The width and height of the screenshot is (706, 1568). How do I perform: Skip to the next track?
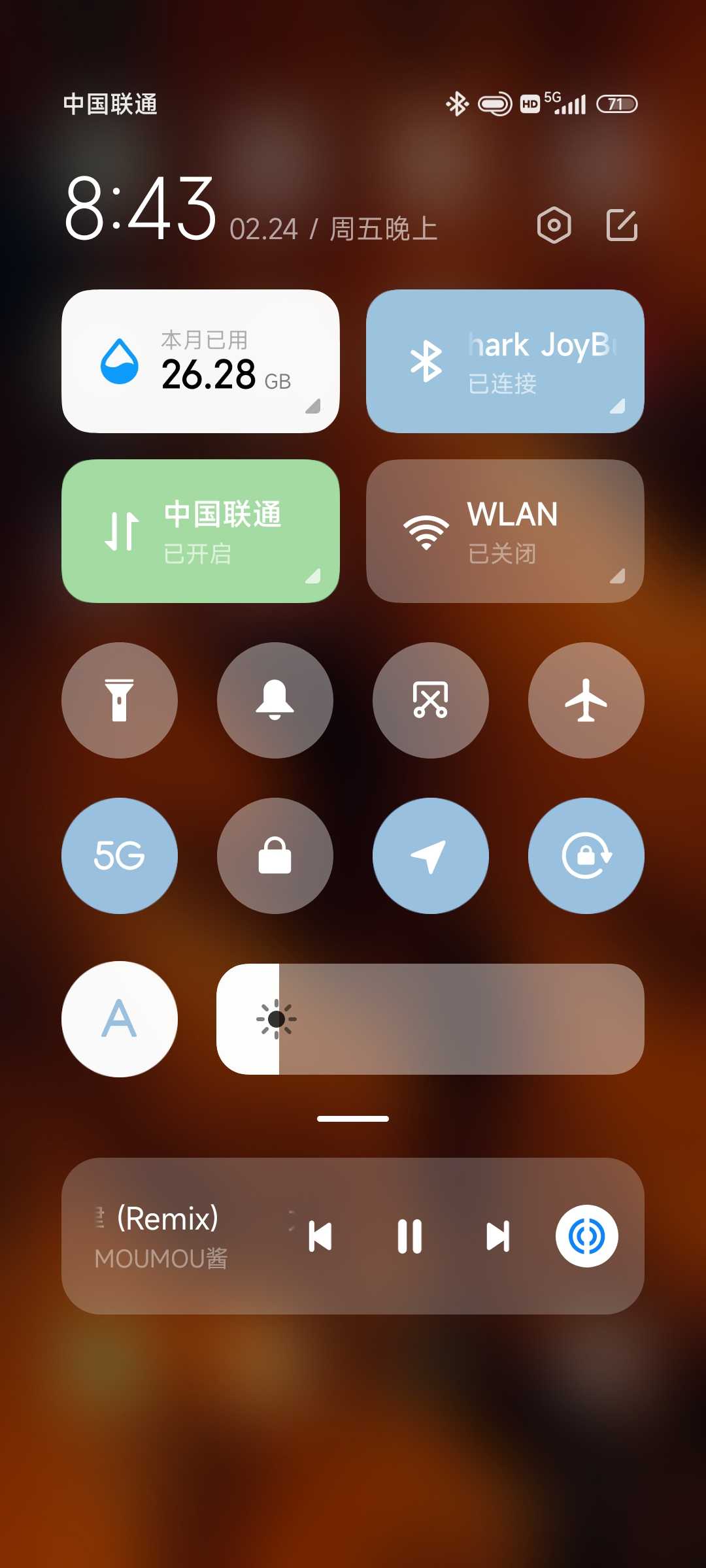pos(498,1236)
